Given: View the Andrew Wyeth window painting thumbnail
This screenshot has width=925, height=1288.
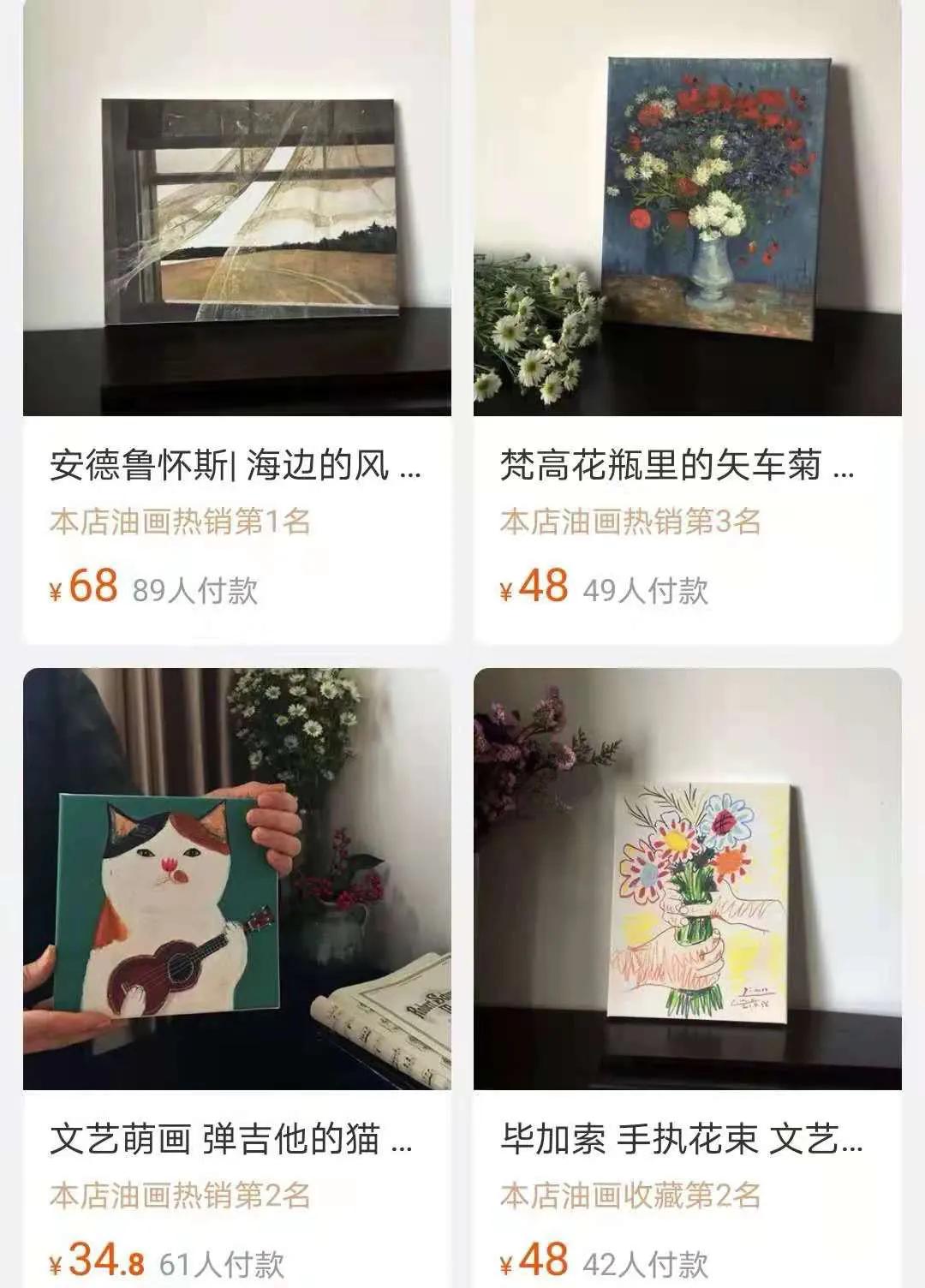Looking at the screenshot, I should 240,210.
